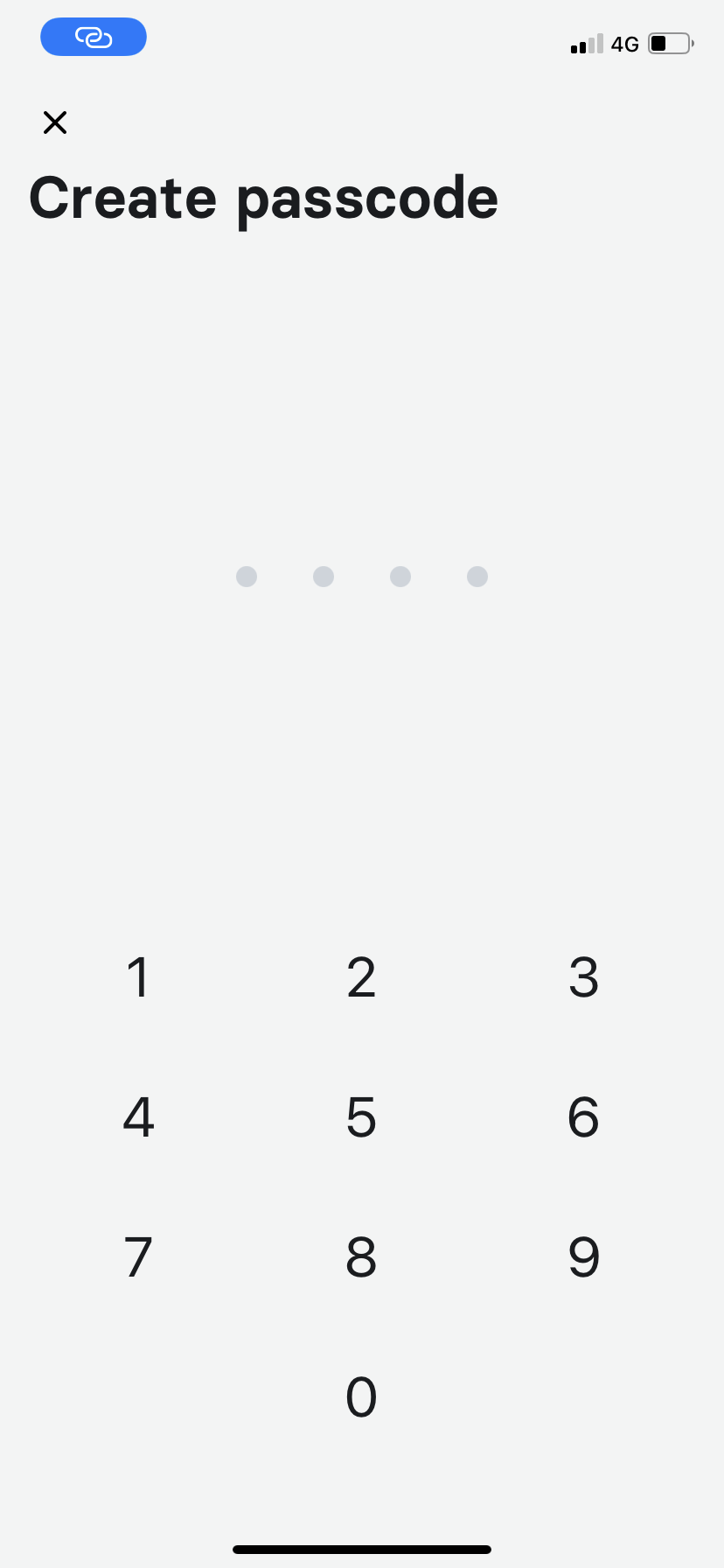The image size is (724, 1568).
Task: Tap the X to dismiss passcode creation
Action: point(55,122)
